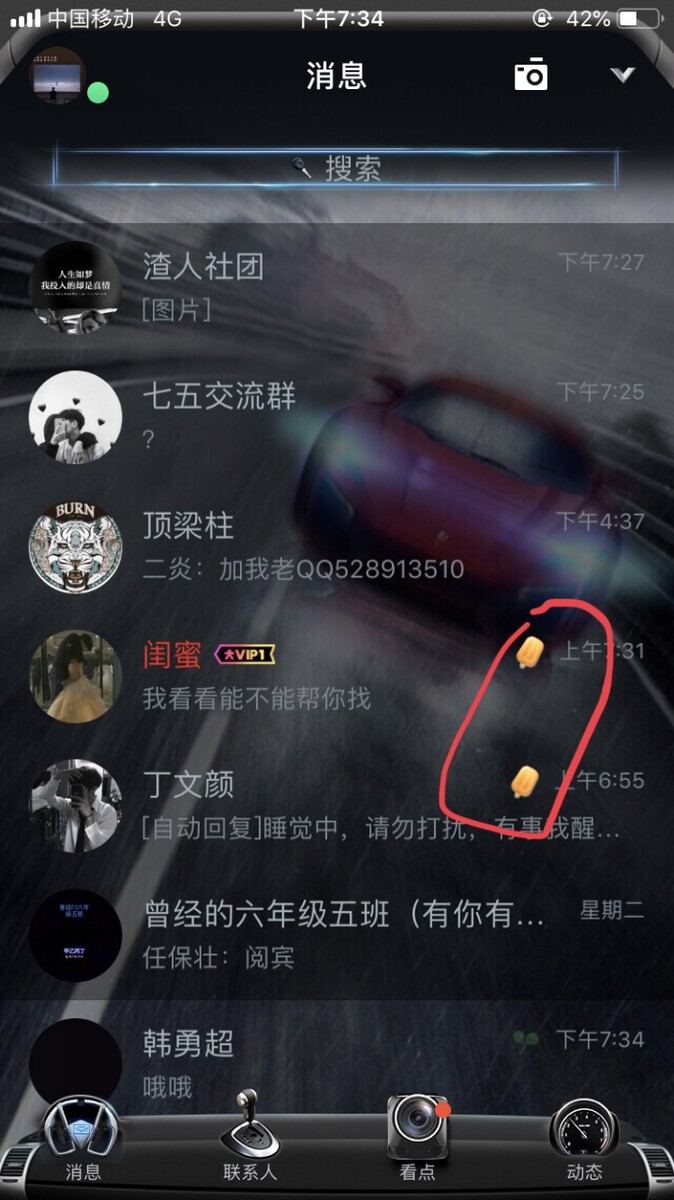Viewport: 674px width, 1200px height.
Task: Open the 渣人社团 group chat
Action: pyautogui.click(x=336, y=286)
